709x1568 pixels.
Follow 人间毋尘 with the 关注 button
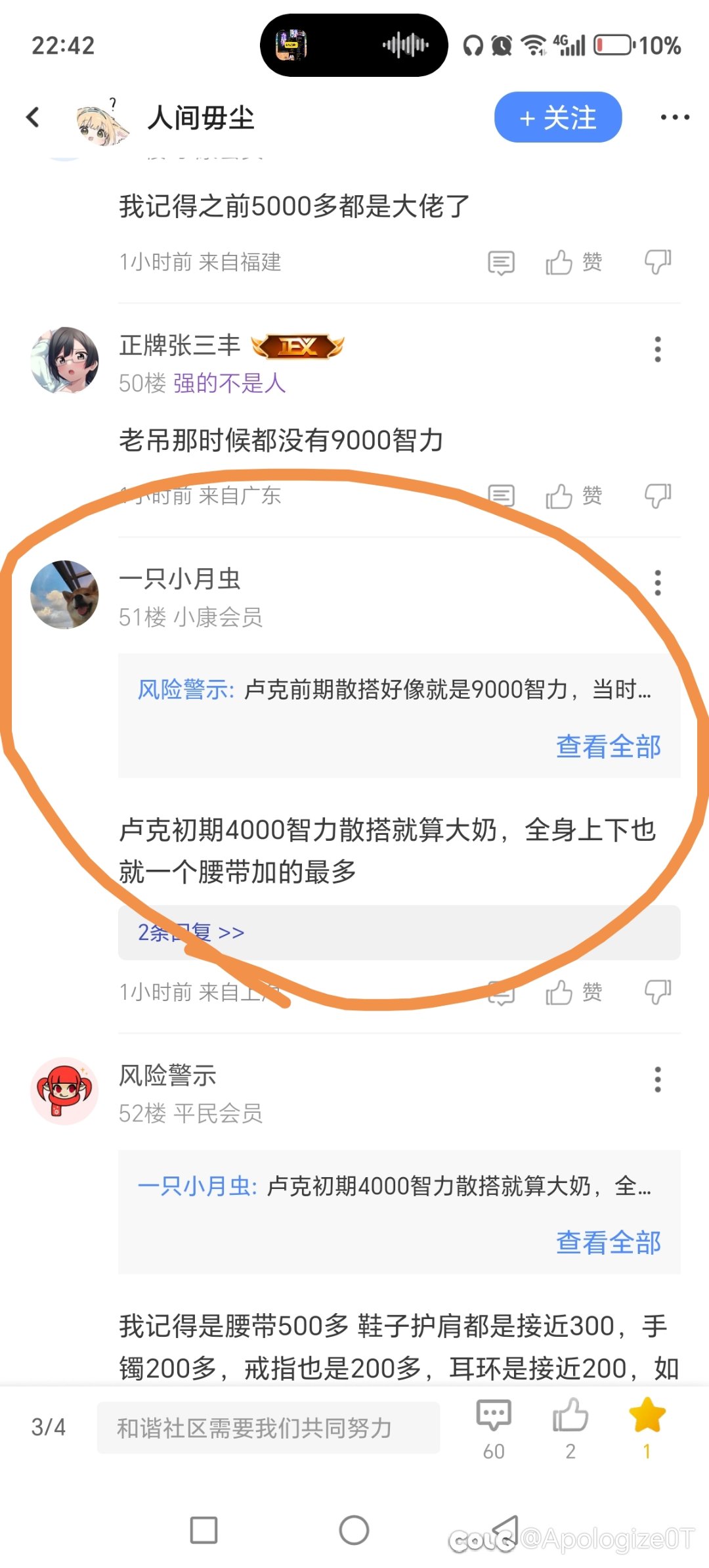coord(557,118)
